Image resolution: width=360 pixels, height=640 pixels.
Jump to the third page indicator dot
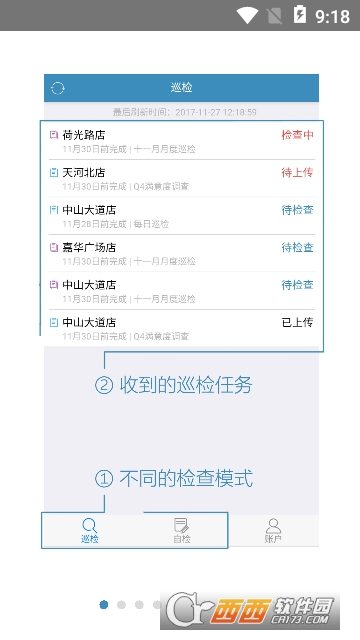(139, 604)
